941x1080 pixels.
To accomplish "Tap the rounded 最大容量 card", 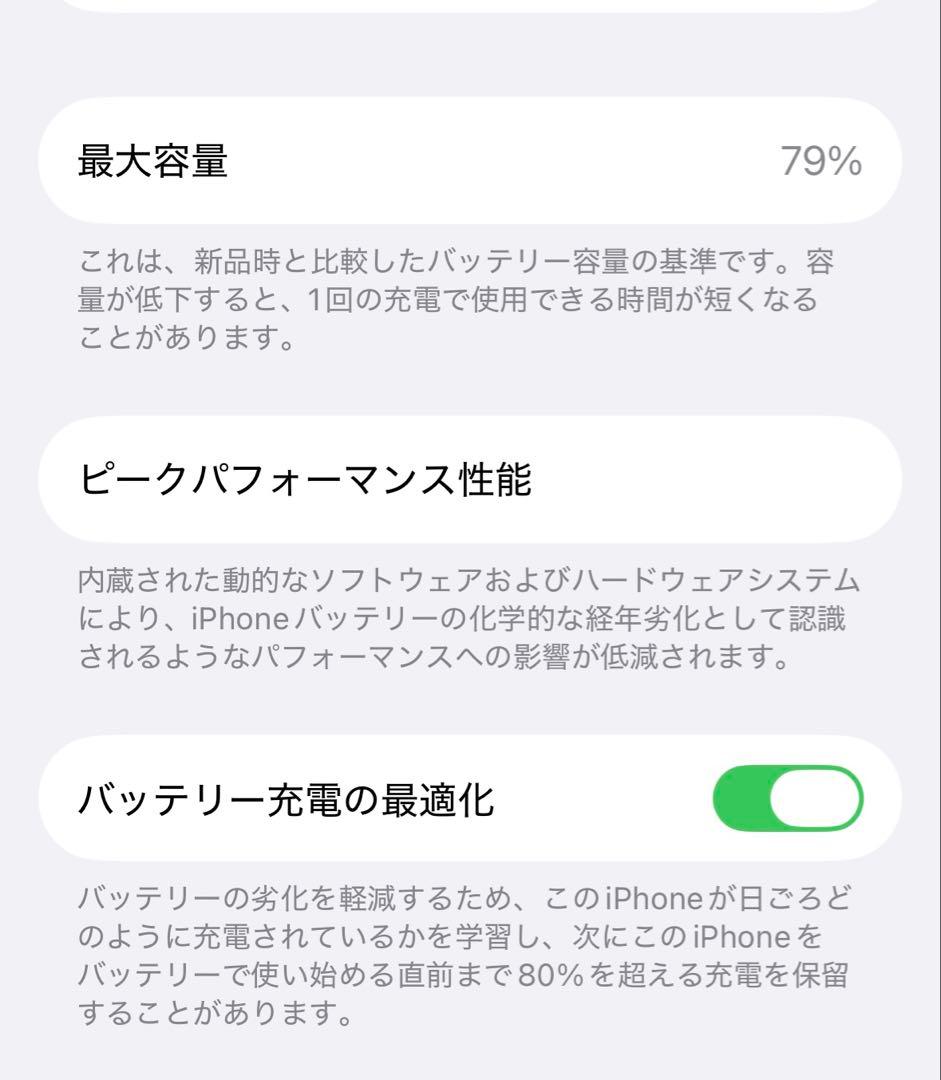I will [x=470, y=160].
